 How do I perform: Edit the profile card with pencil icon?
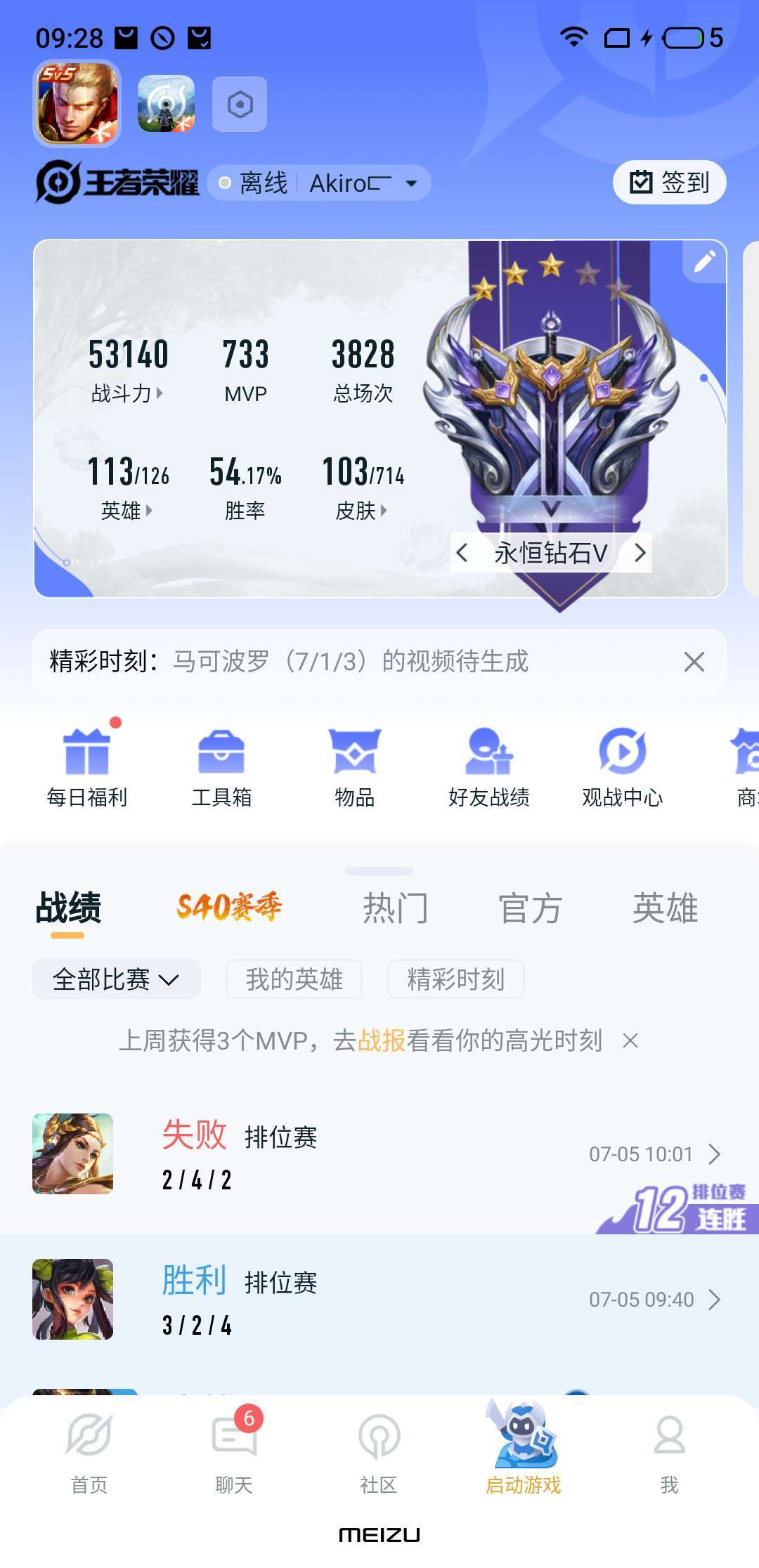tap(704, 261)
